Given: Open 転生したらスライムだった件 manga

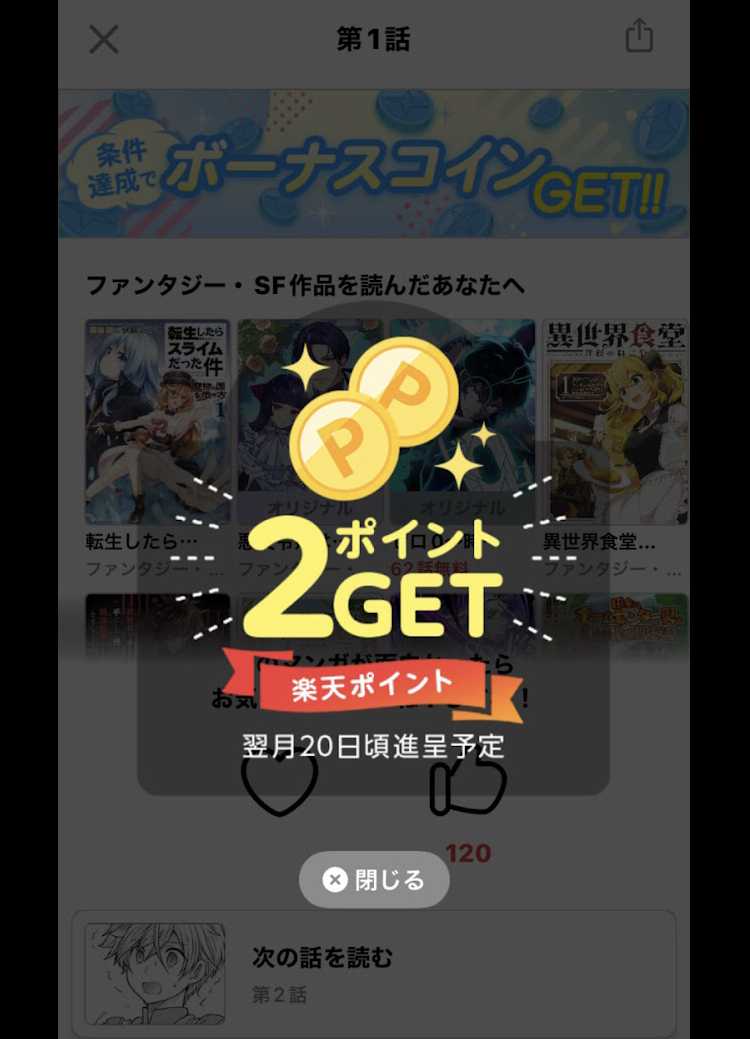Looking at the screenshot, I should pos(157,422).
